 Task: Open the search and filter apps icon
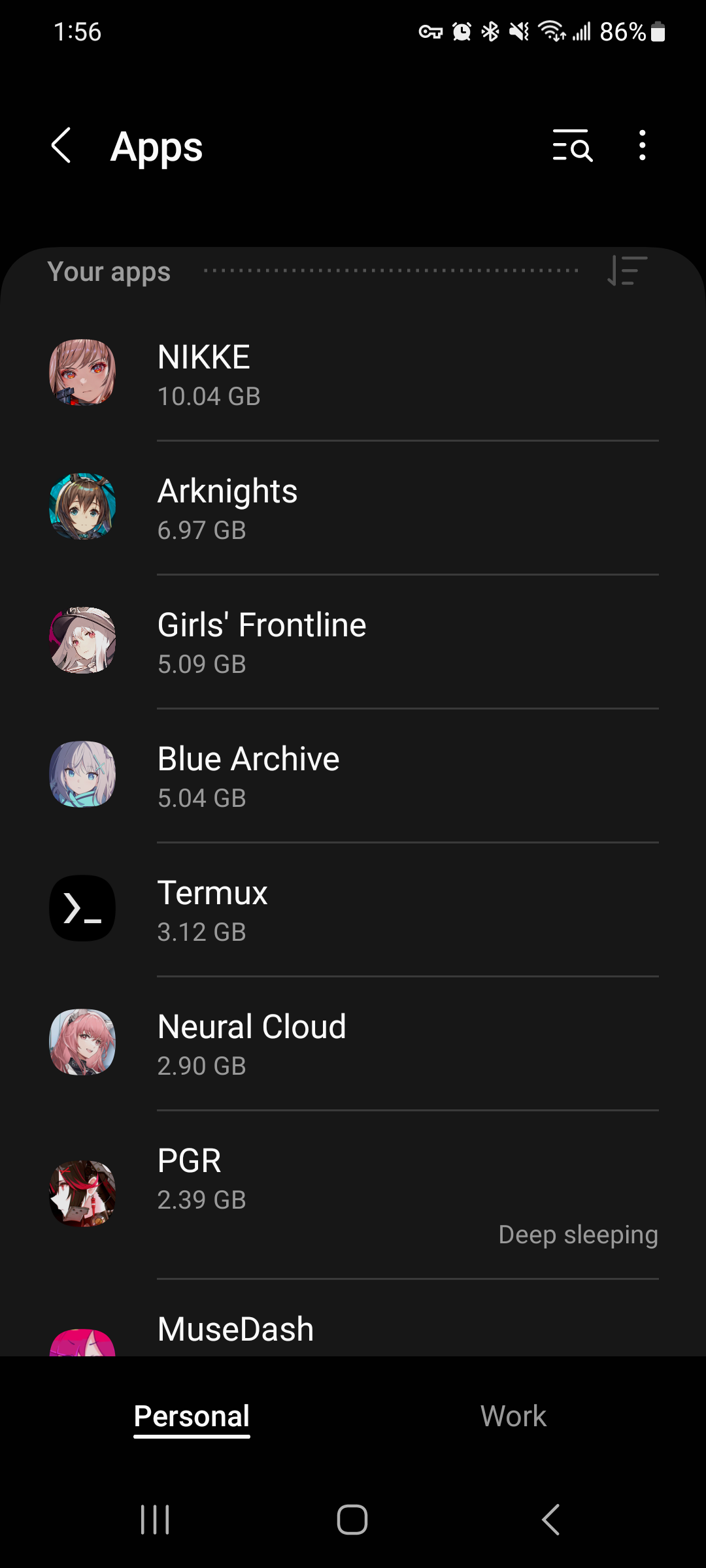(x=572, y=145)
